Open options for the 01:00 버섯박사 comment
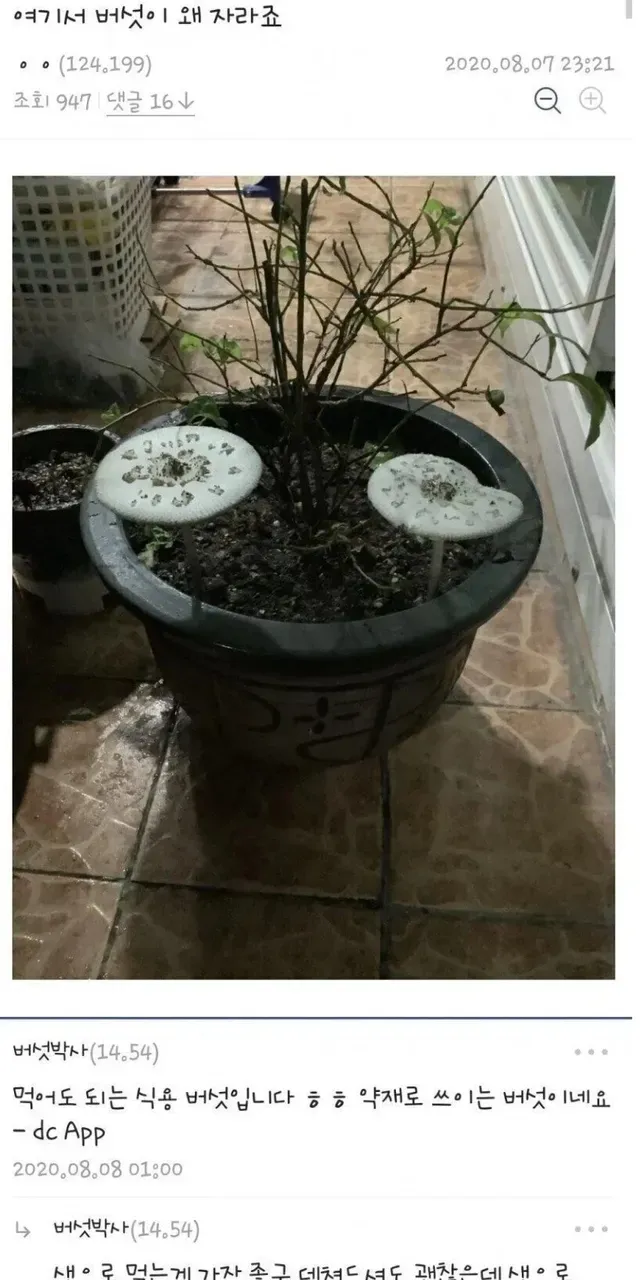The height and width of the screenshot is (1280, 640). coord(591,1052)
